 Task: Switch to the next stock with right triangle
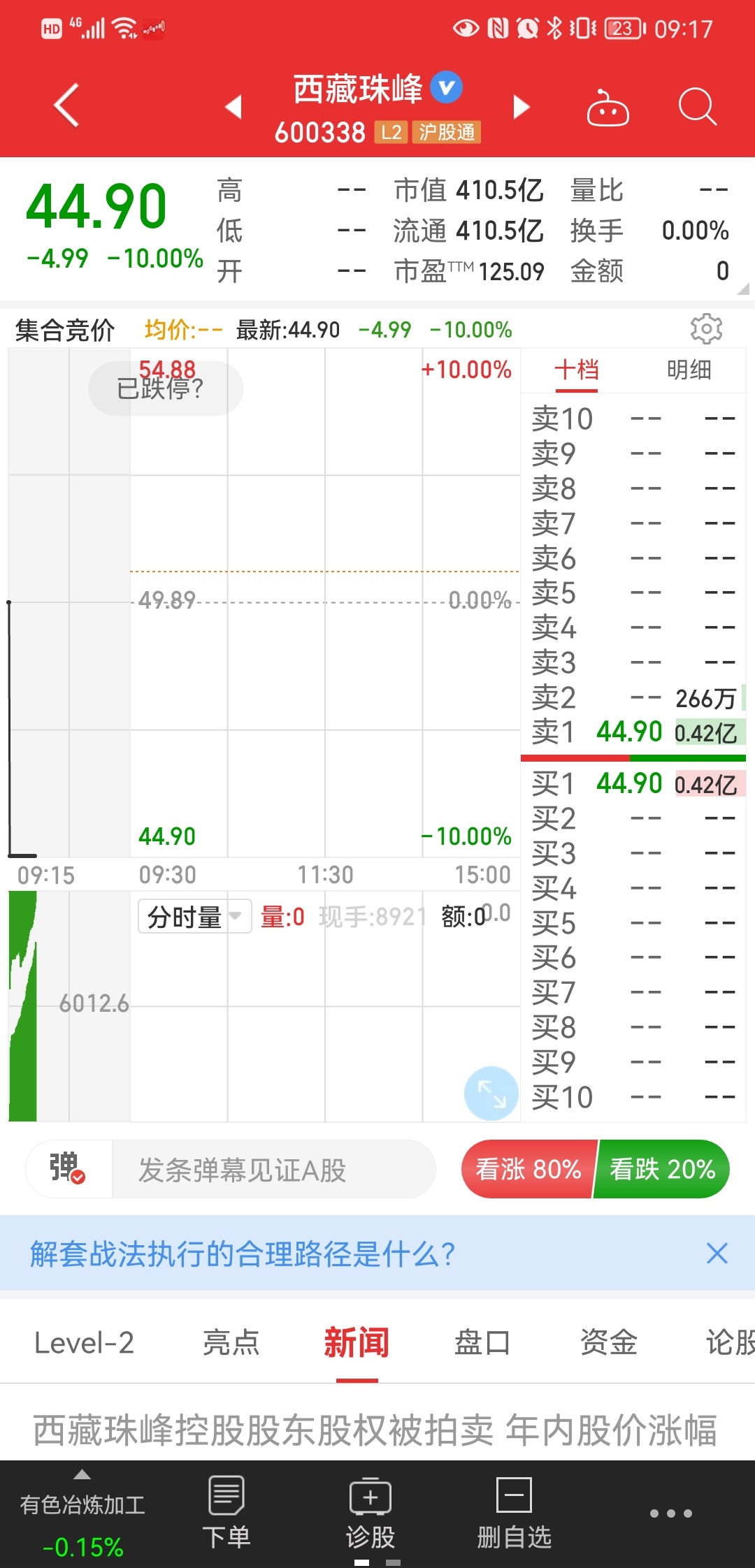point(522,107)
